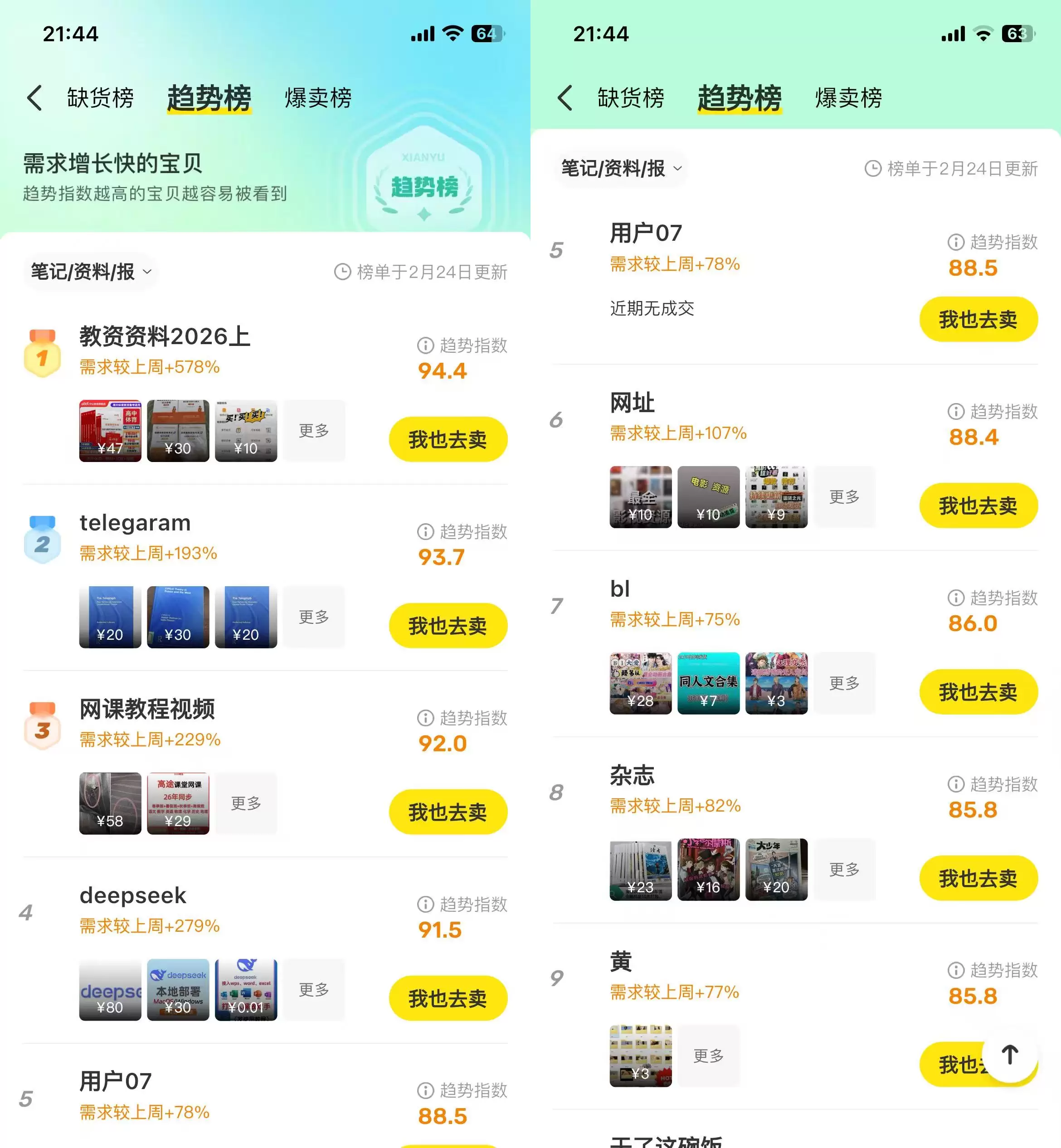Screen dimensions: 1061x1148
Task: Click 我也去卖 for the bl entry
Action: coord(978,692)
